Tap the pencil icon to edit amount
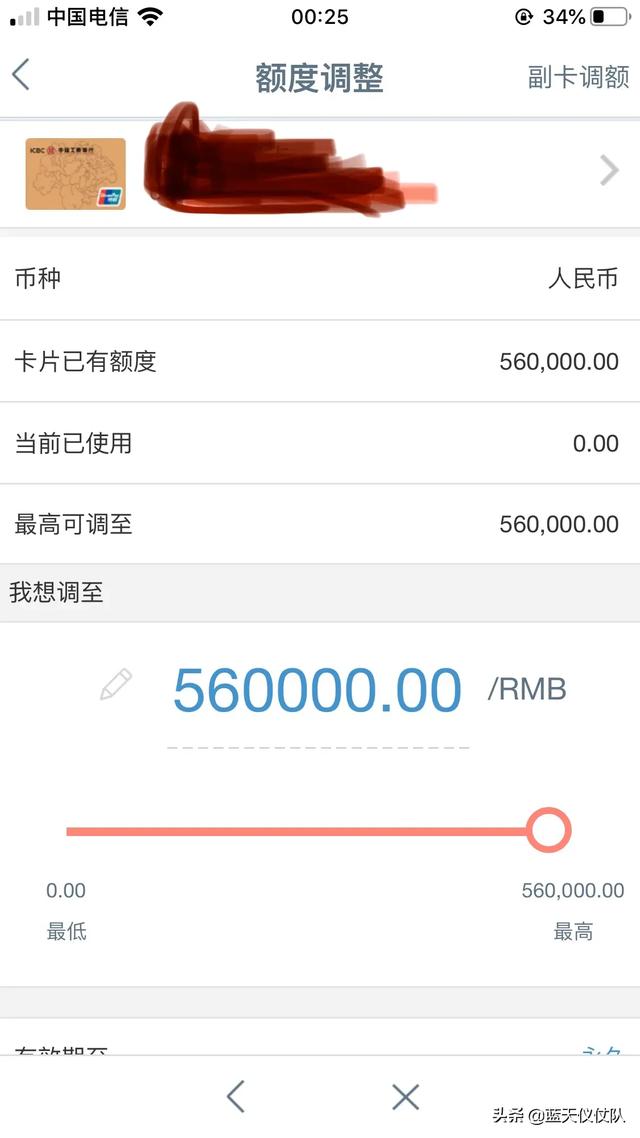 116,686
